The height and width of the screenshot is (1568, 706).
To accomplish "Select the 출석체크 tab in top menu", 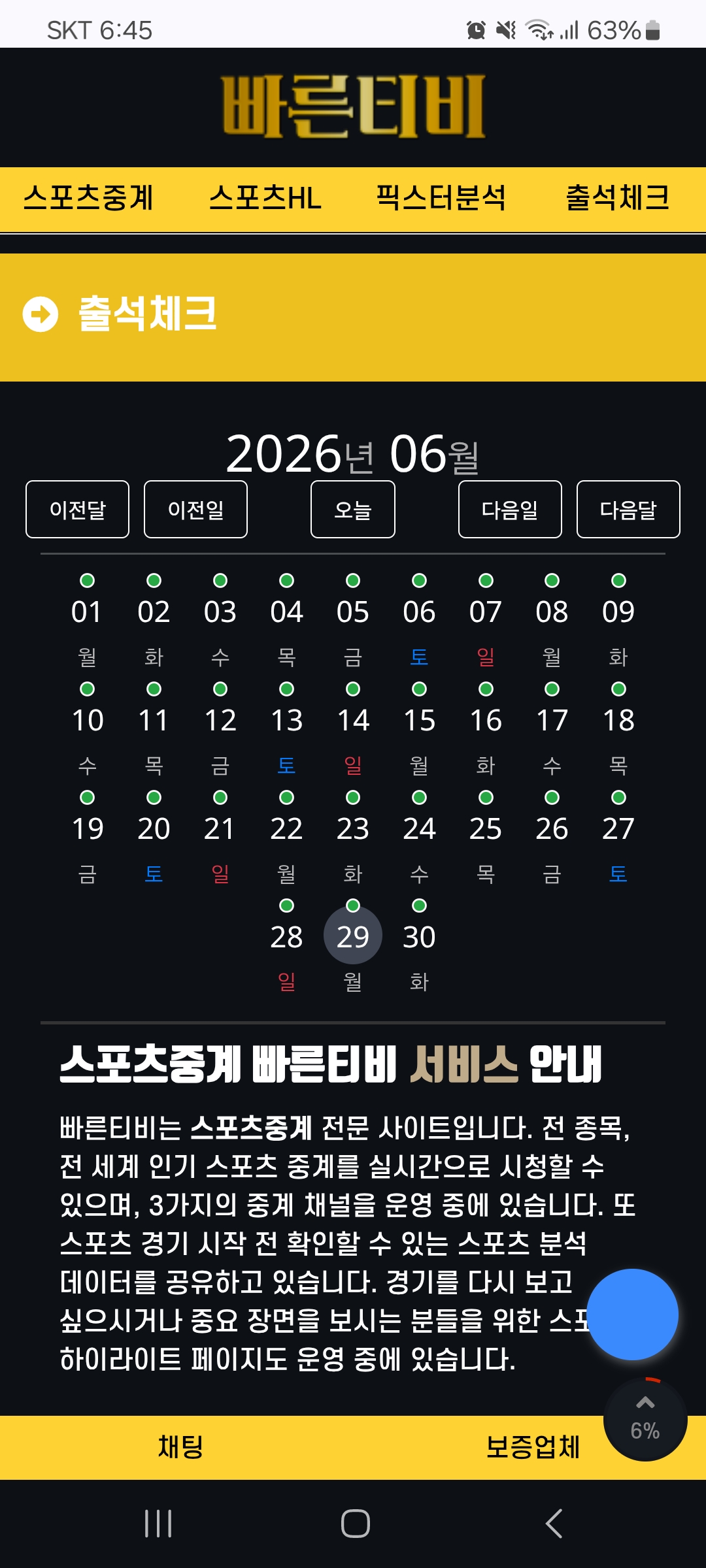I will pyautogui.click(x=618, y=199).
